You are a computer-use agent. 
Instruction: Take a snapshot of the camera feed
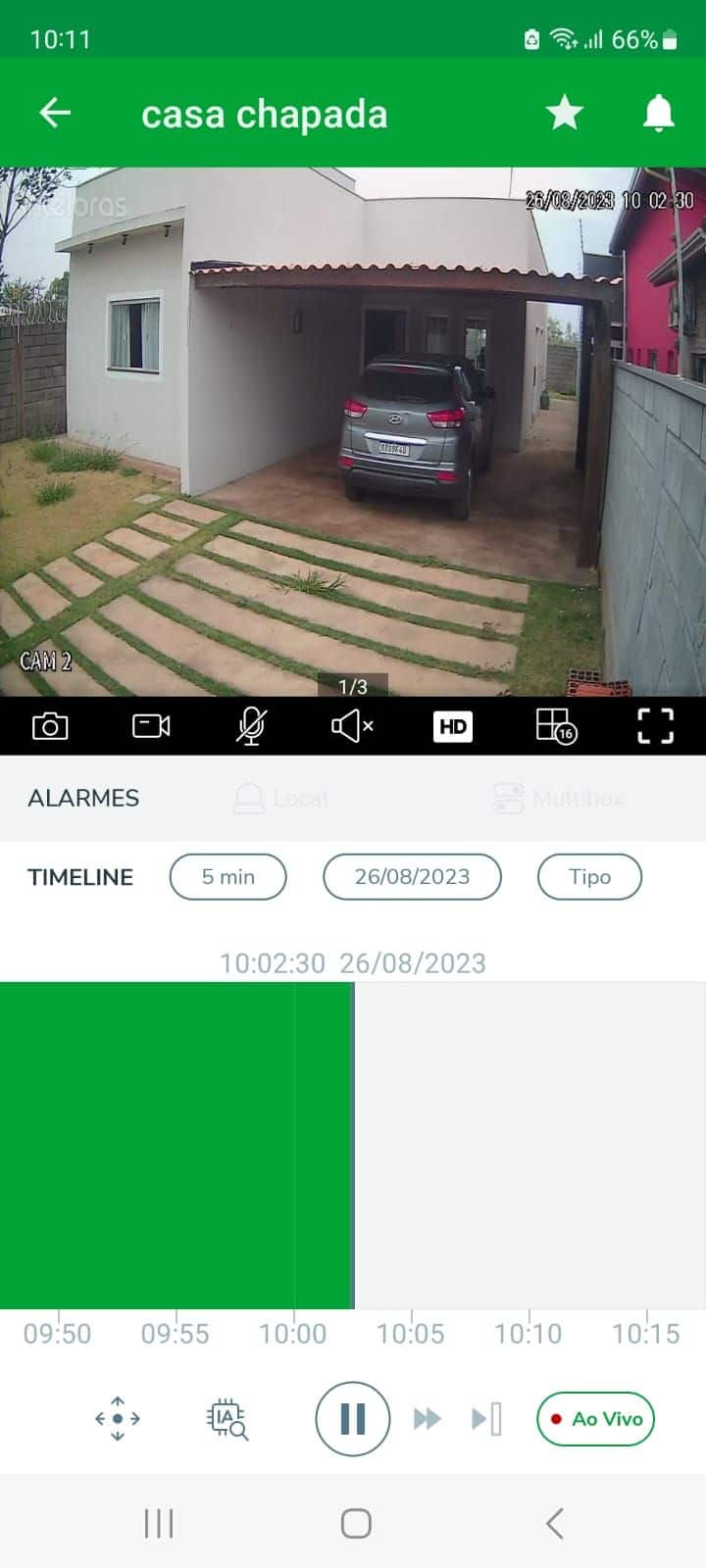coord(50,726)
